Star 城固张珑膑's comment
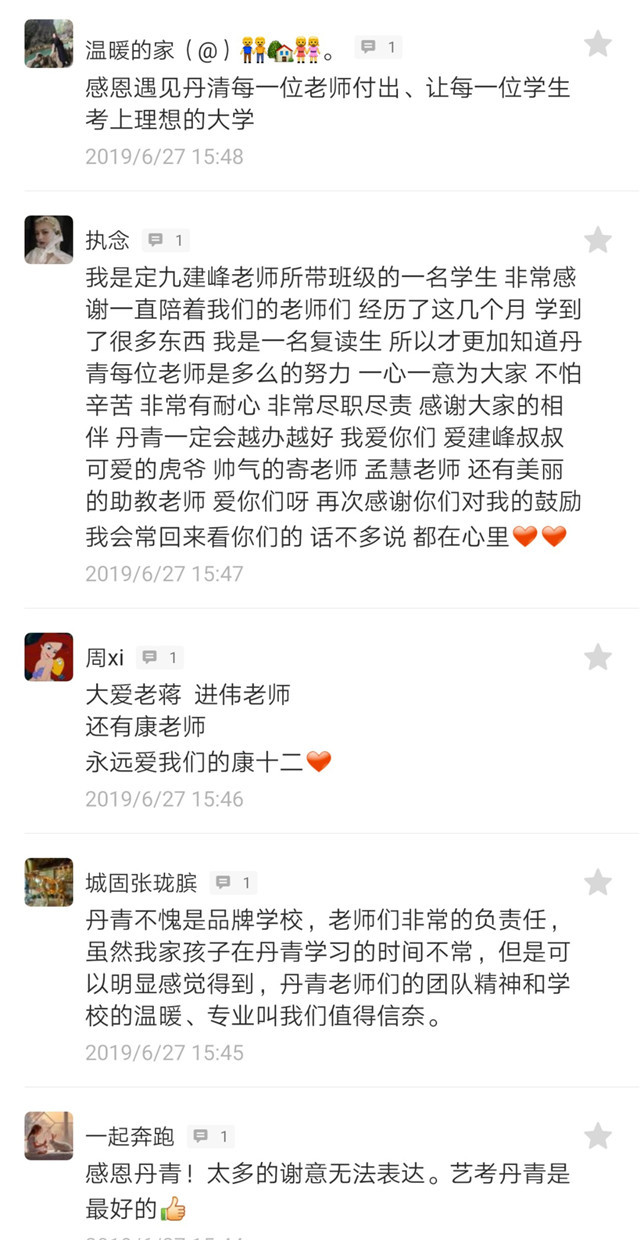Screen dimensions: 640x1240 [x=597, y=882]
